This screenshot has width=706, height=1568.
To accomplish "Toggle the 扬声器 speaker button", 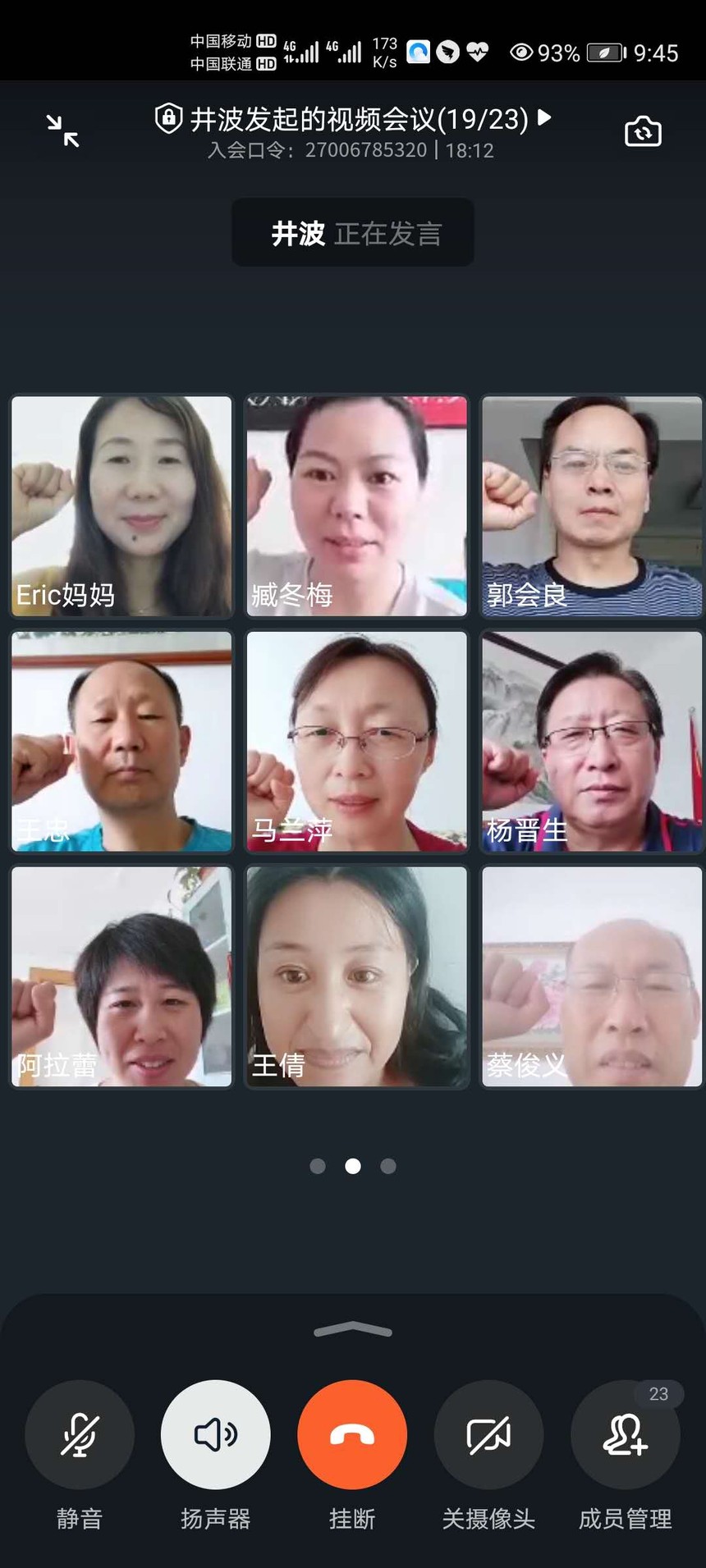I will 216,1434.
